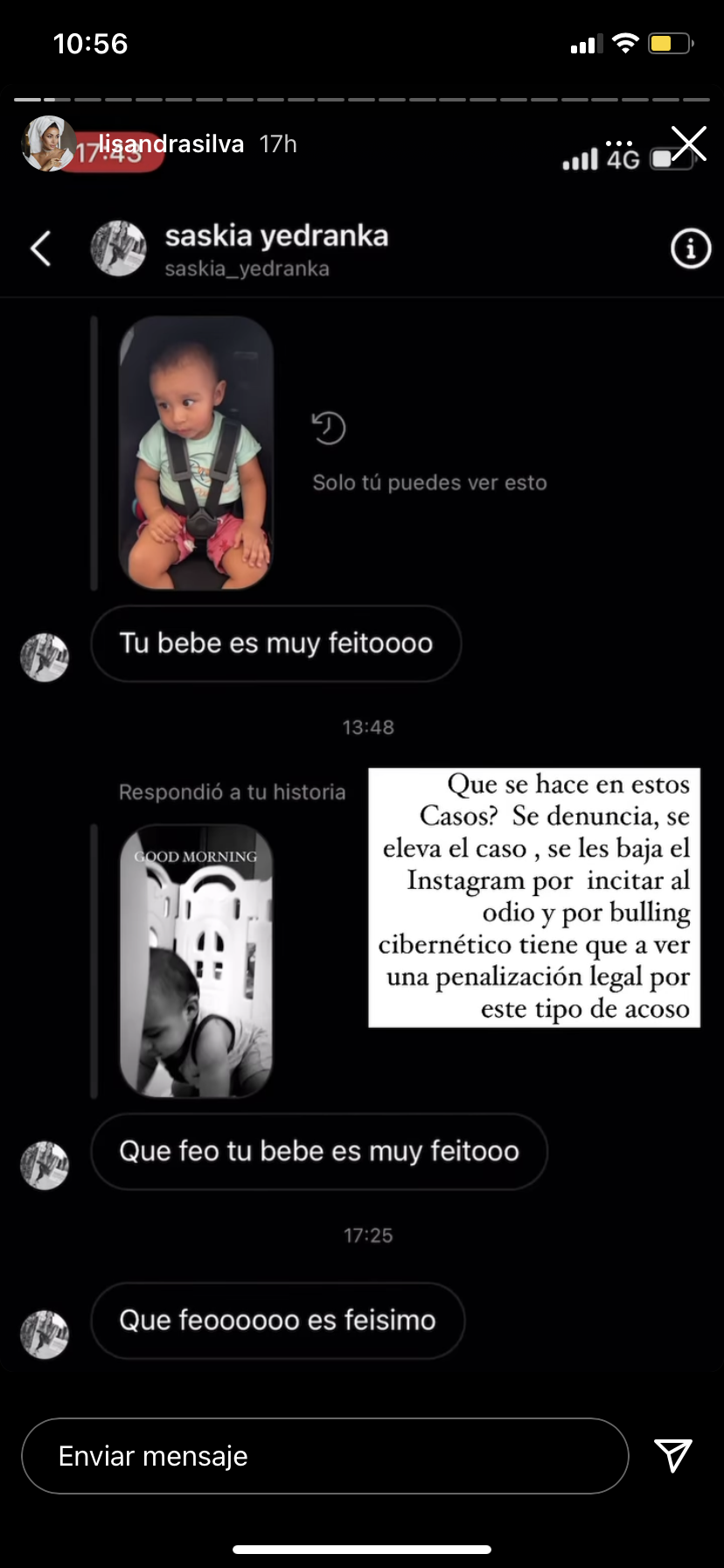Open the story's three-dot options menu
This screenshot has width=724, height=1568.
click(x=618, y=143)
